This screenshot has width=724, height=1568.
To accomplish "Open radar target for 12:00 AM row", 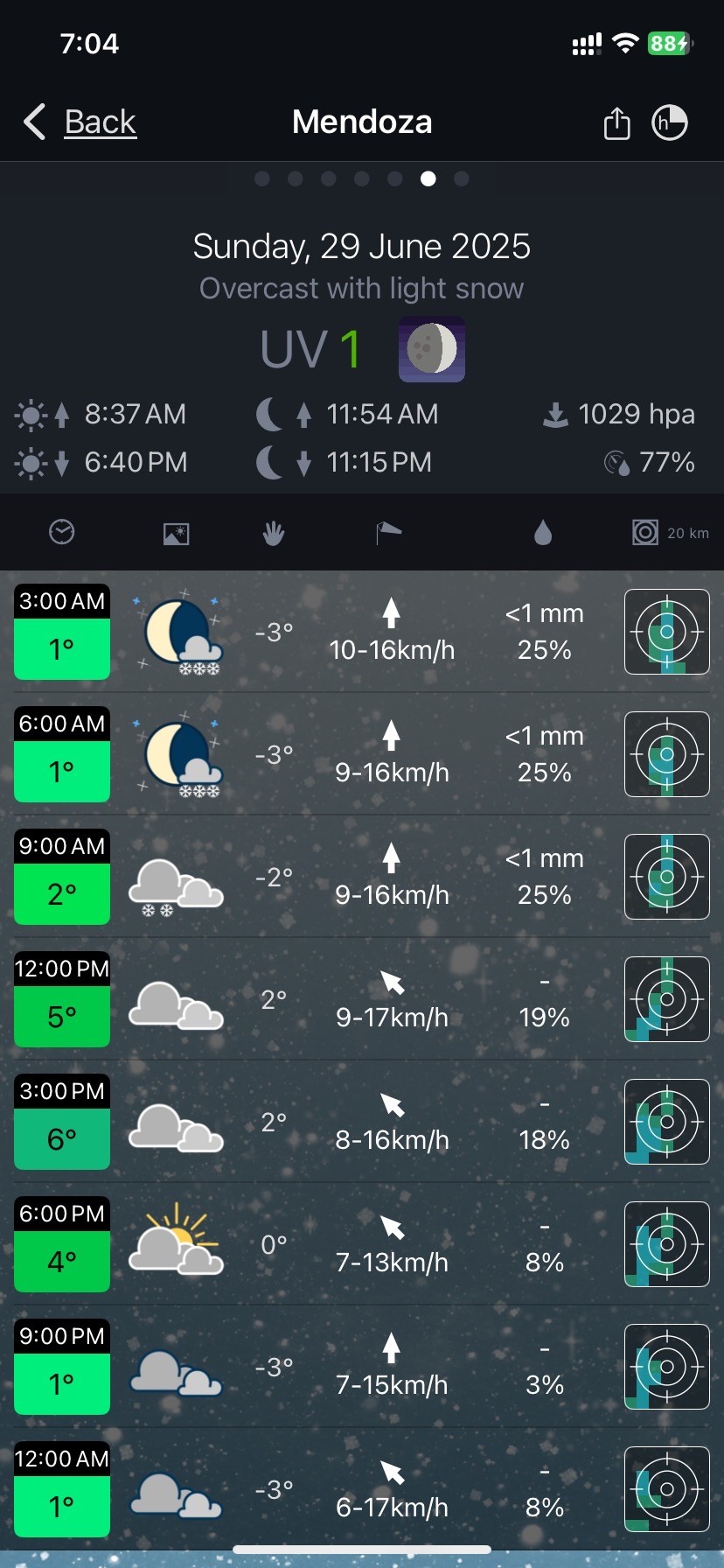I will click(666, 1489).
